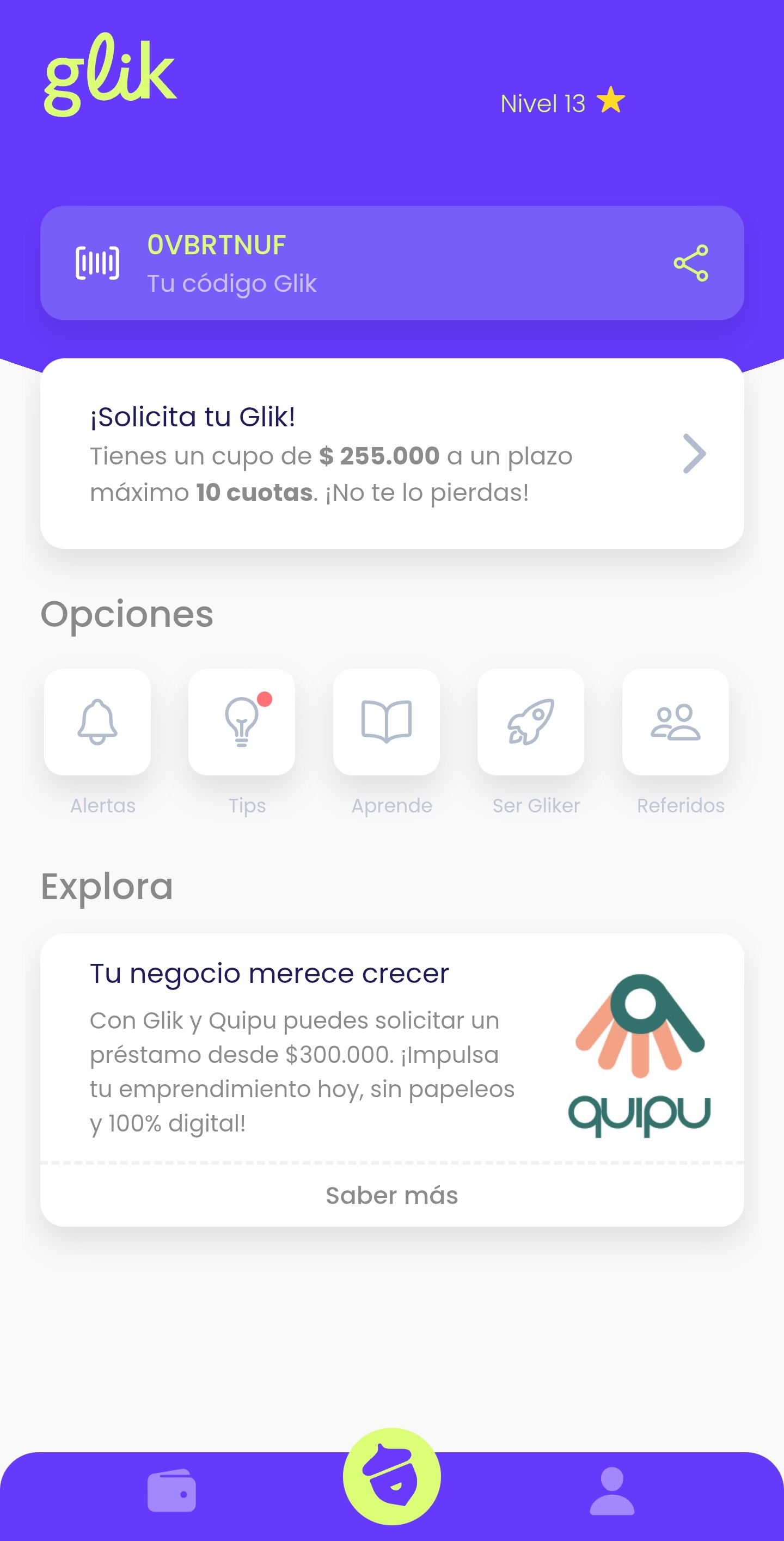The height and width of the screenshot is (1541, 784).
Task: Tap the Tu código Glik card
Action: click(x=391, y=261)
